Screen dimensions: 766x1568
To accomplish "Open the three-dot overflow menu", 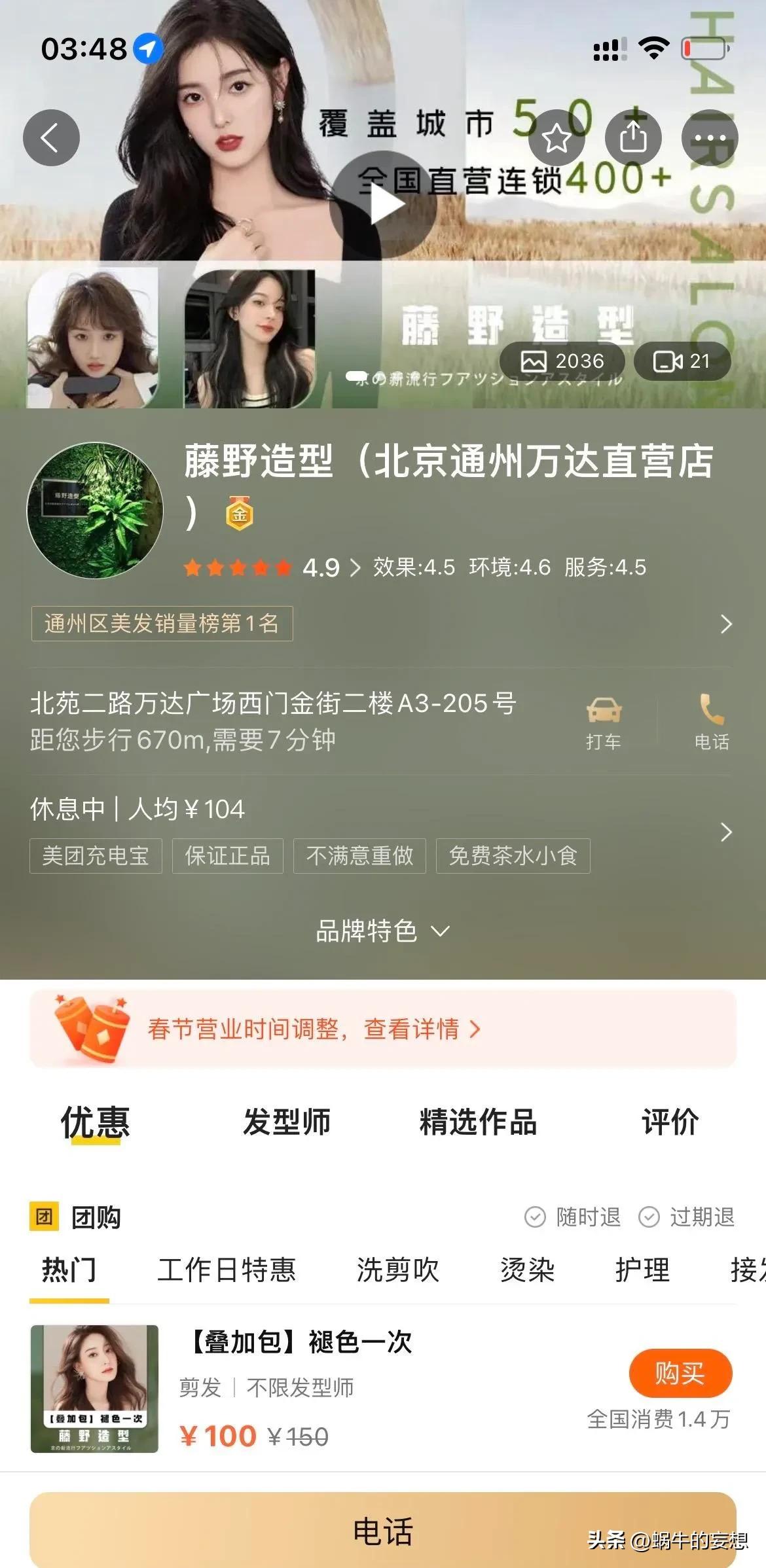I will [710, 138].
